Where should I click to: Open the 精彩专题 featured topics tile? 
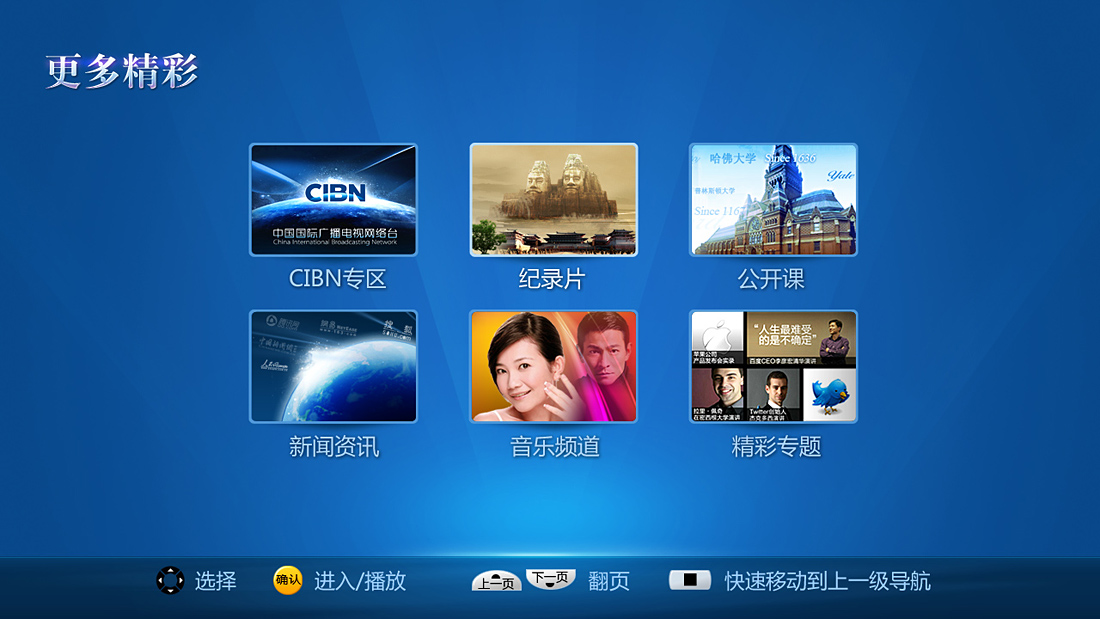coord(773,366)
